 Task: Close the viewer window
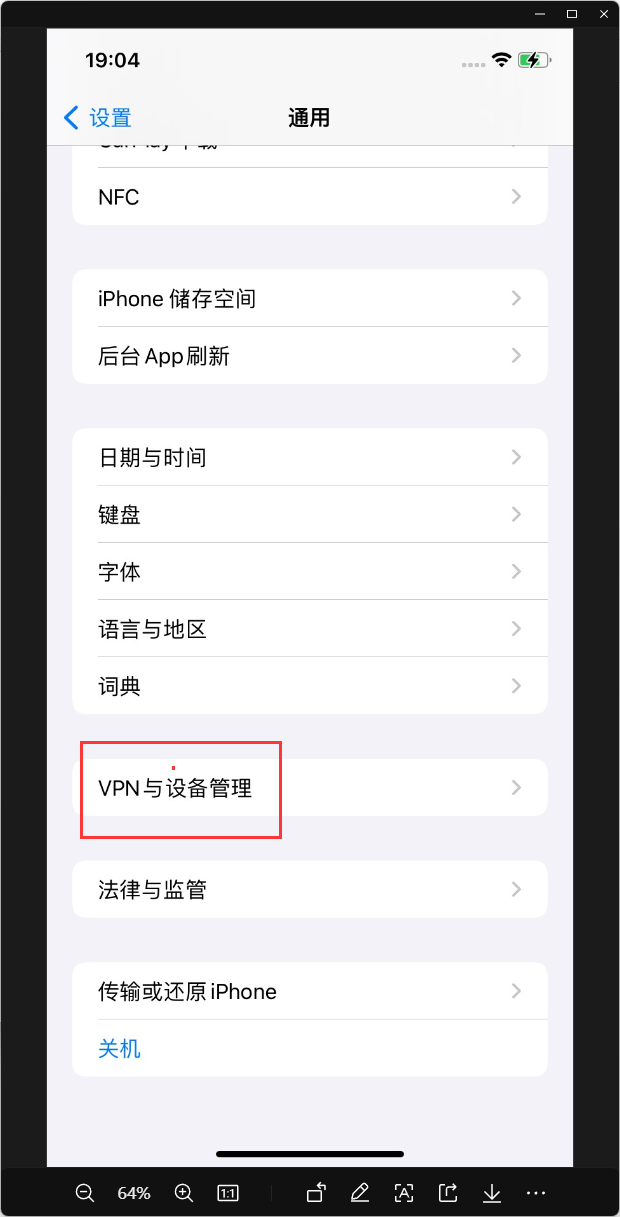tap(601, 14)
